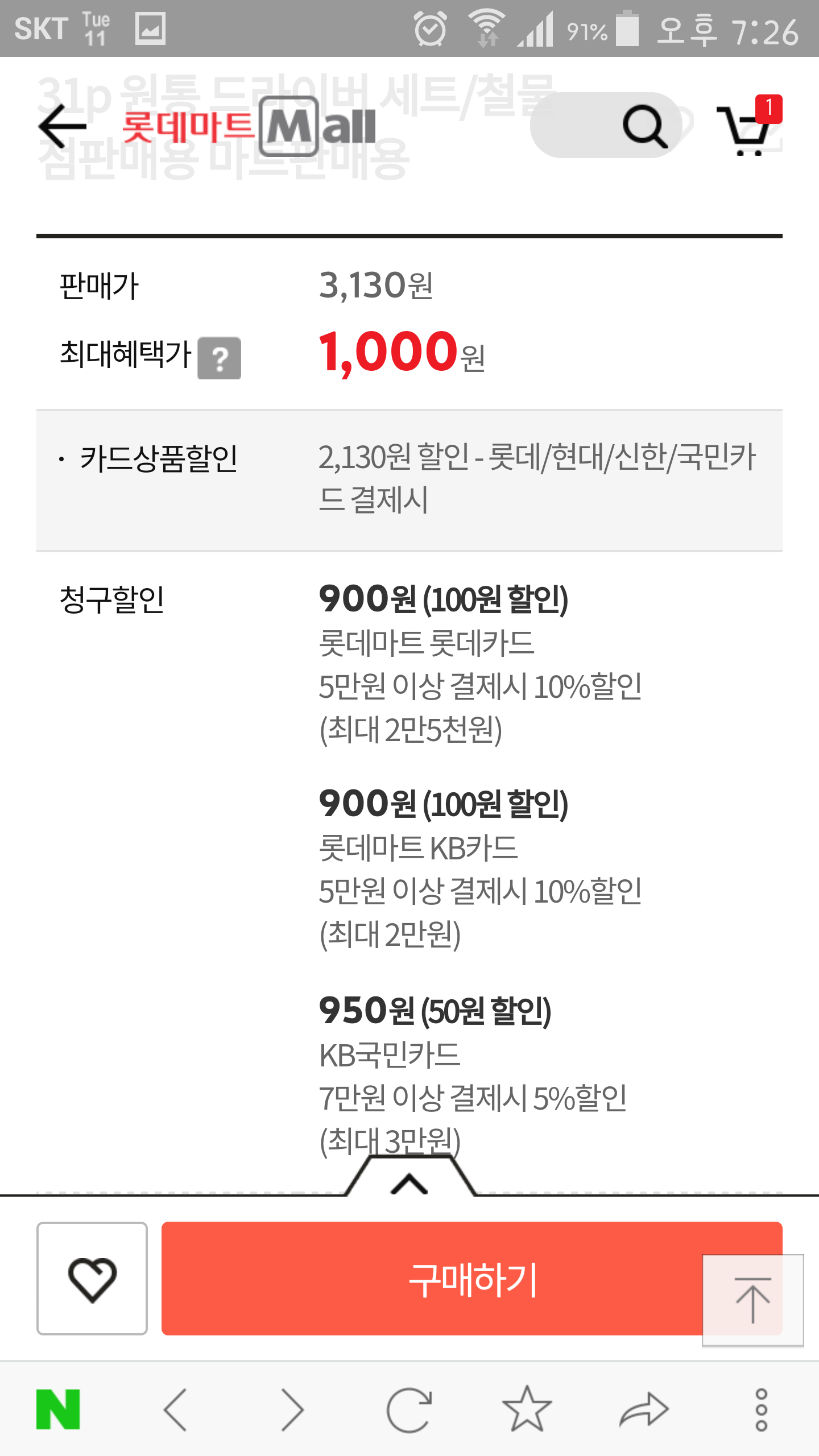Add this product to the wishlist
The image size is (819, 1456).
coord(92,1278)
